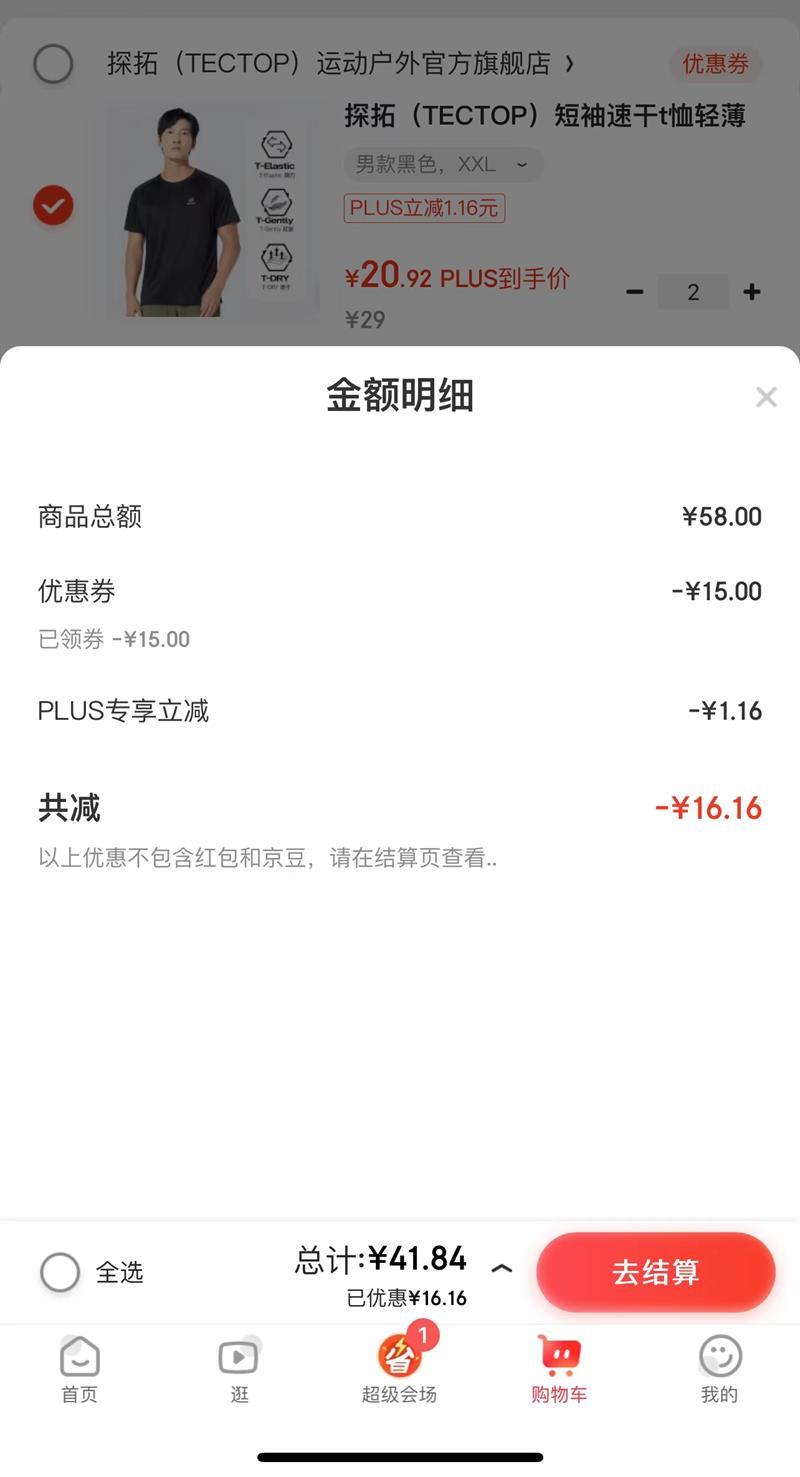Collapse the price detail chevron beside 总计
The height and width of the screenshot is (1477, 800).
[x=502, y=1268]
